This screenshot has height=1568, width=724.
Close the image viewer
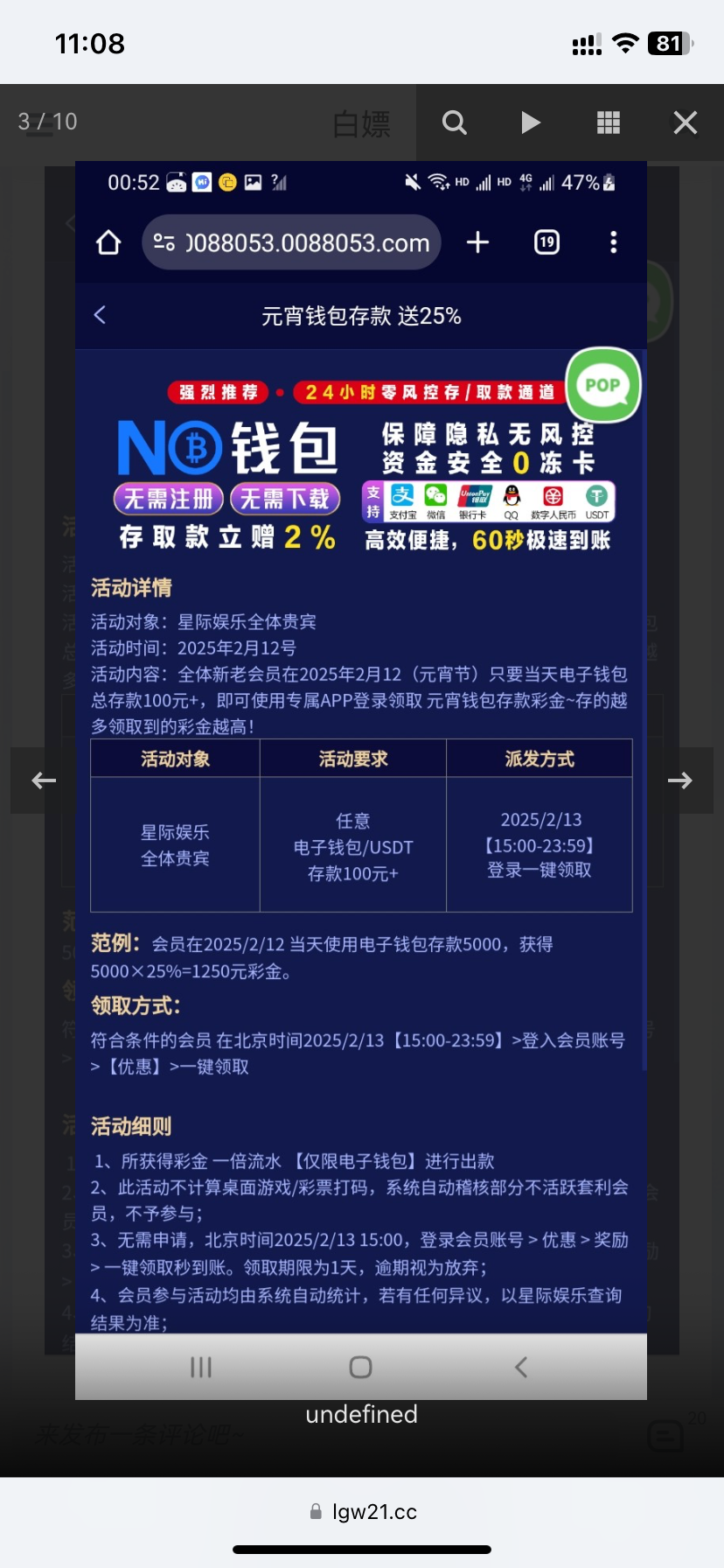pyautogui.click(x=685, y=122)
